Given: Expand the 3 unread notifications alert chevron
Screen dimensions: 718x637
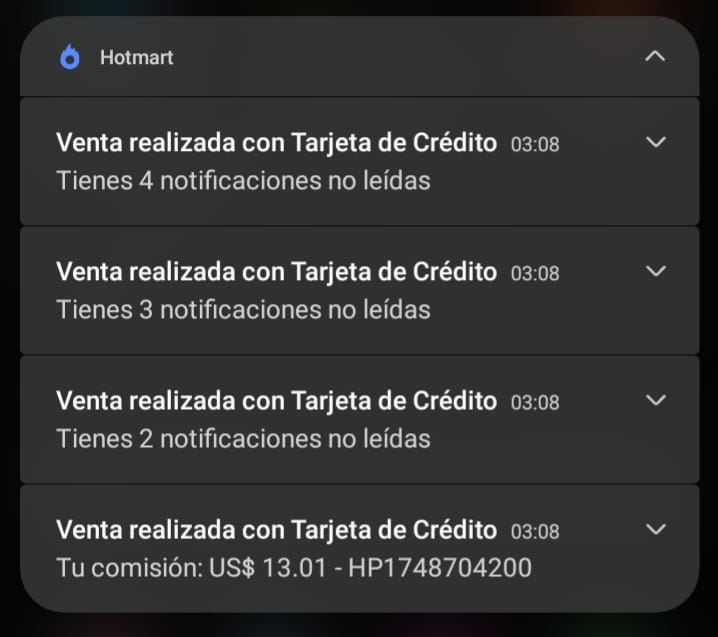Looking at the screenshot, I should coord(656,271).
